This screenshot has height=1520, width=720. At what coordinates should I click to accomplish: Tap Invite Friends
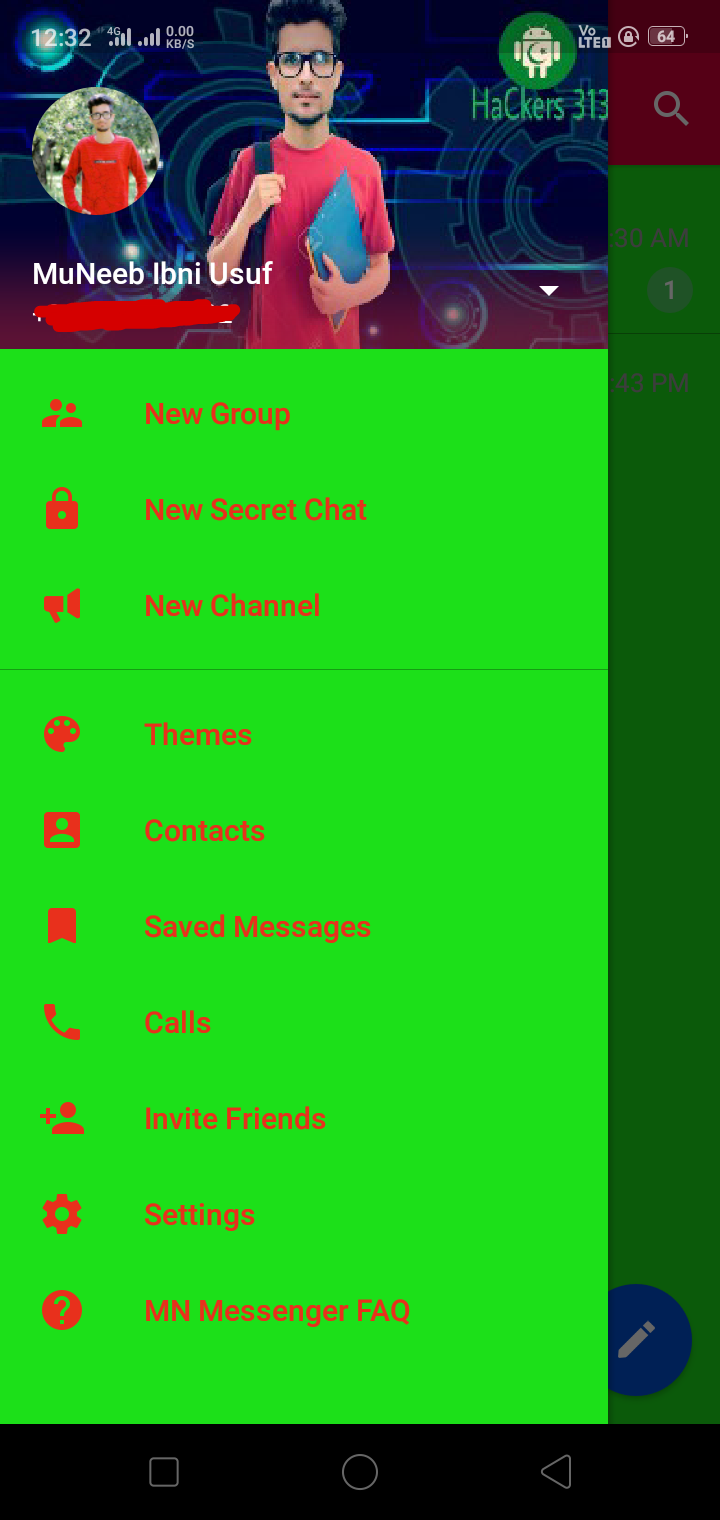click(235, 1119)
